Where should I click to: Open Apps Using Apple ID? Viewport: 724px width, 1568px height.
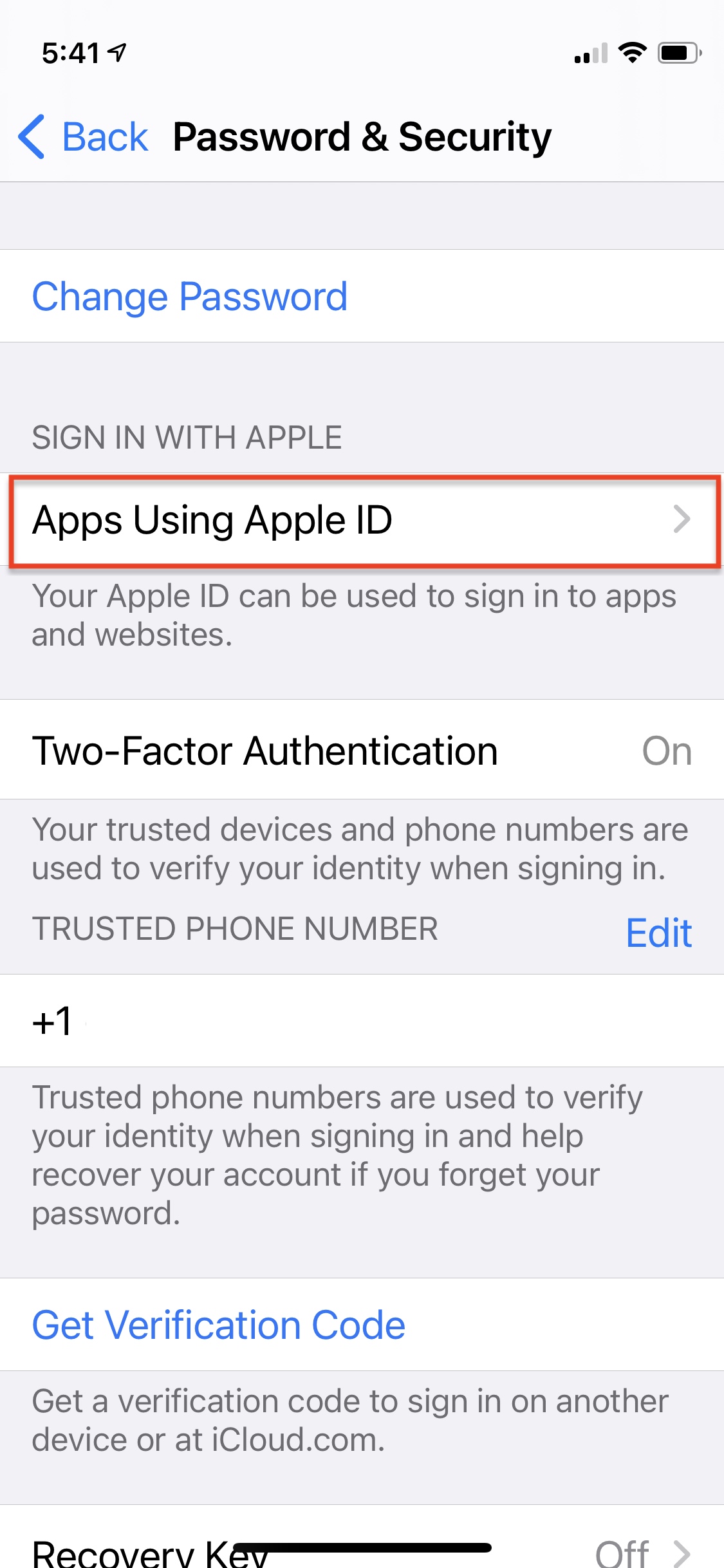point(362,520)
